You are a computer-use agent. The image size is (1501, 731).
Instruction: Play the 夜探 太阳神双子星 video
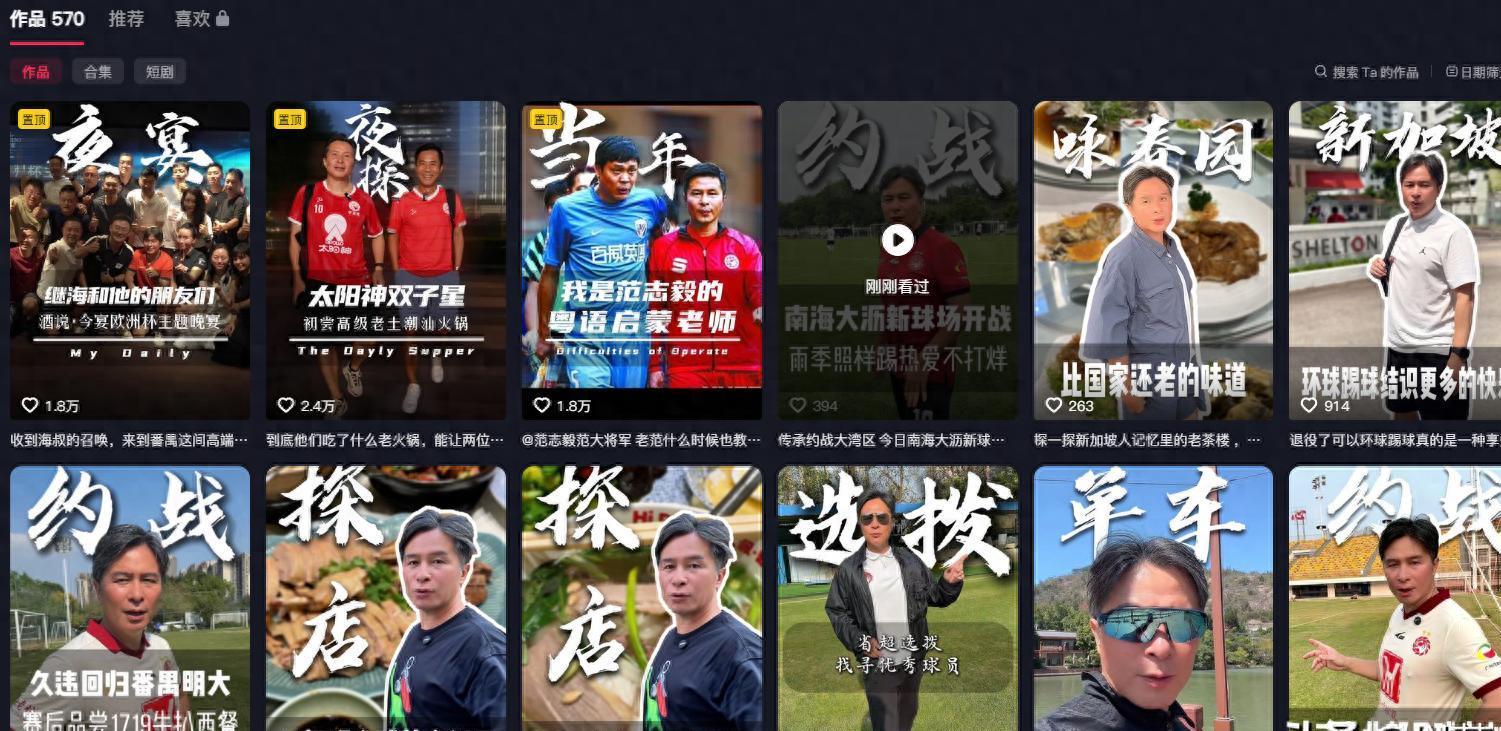pyautogui.click(x=386, y=260)
